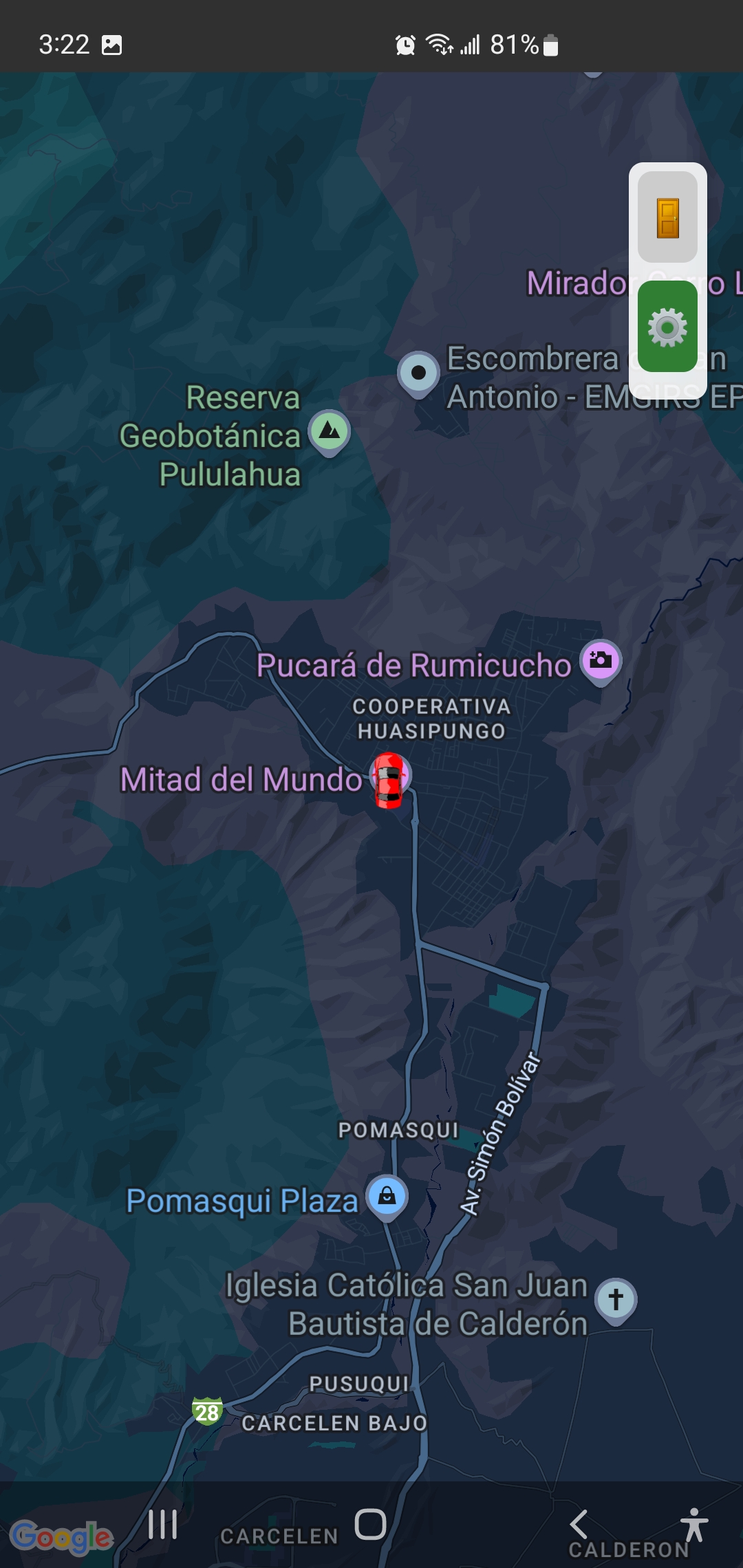Open the accessibility shortcut button
The width and height of the screenshot is (743, 1568).
693,1525
